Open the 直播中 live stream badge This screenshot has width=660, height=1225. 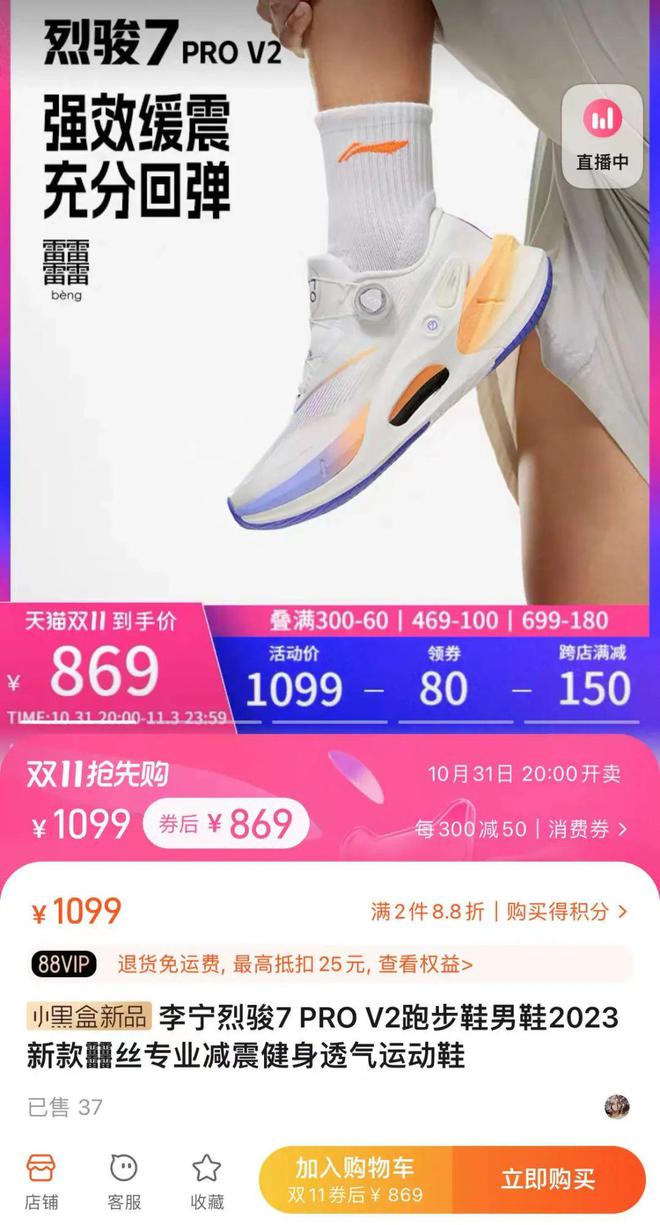tap(602, 139)
